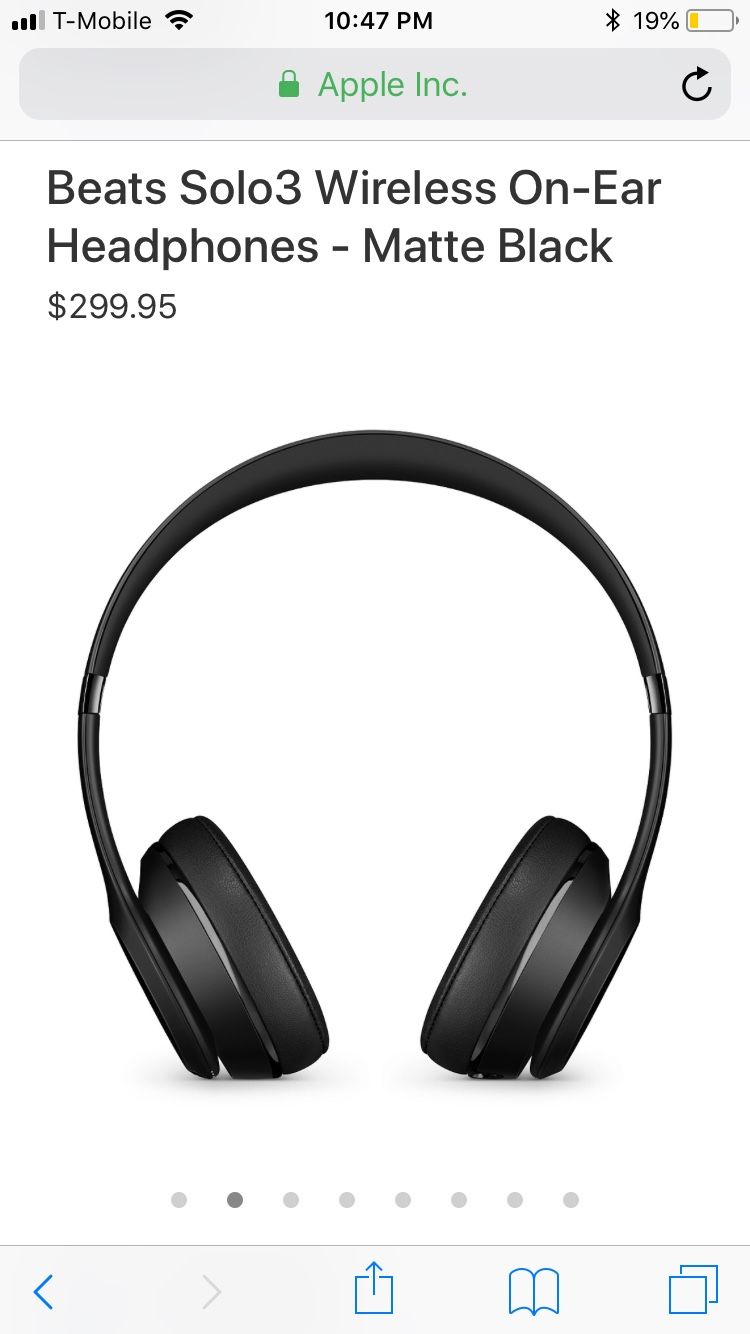Screen dimensions: 750x1334
Task: Select the second carousel dot indicator
Action: pyautogui.click(x=235, y=1199)
